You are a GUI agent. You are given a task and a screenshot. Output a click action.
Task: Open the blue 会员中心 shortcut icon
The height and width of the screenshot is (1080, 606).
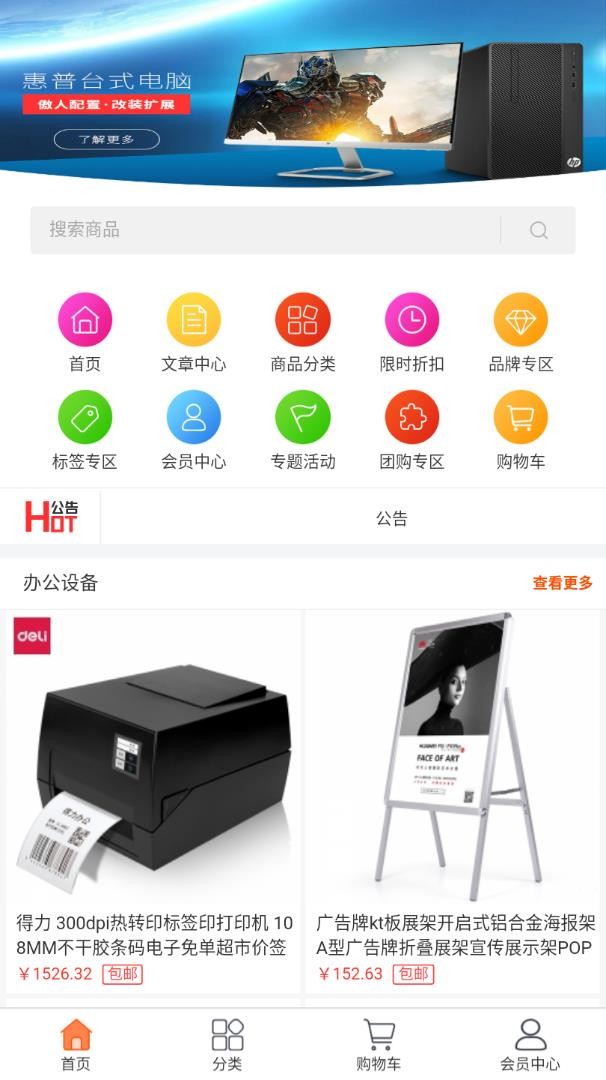pyautogui.click(x=193, y=418)
